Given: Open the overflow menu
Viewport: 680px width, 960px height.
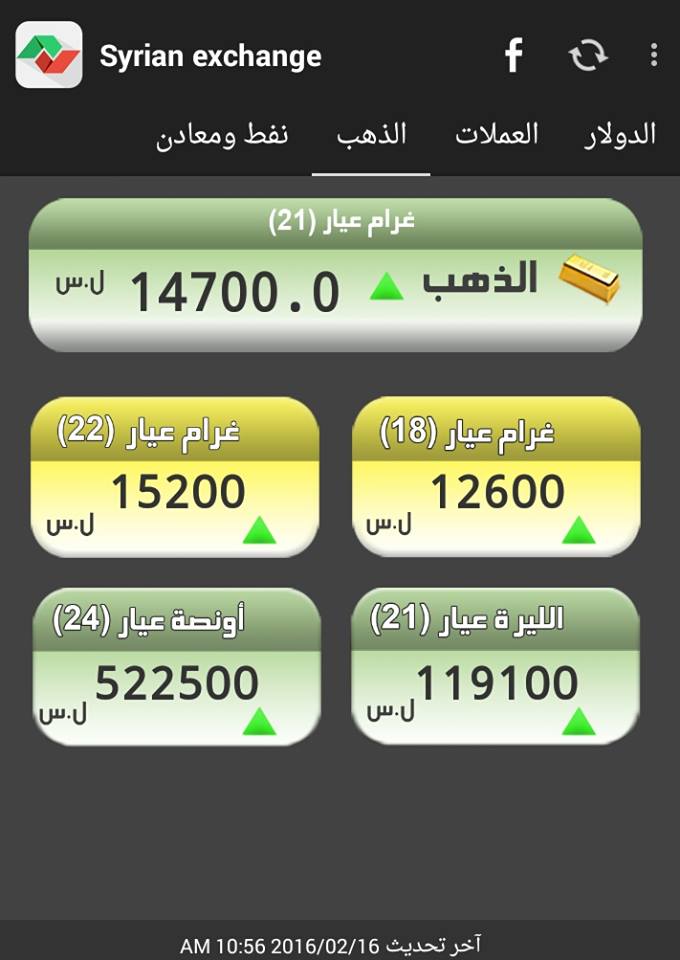Looking at the screenshot, I should [654, 55].
